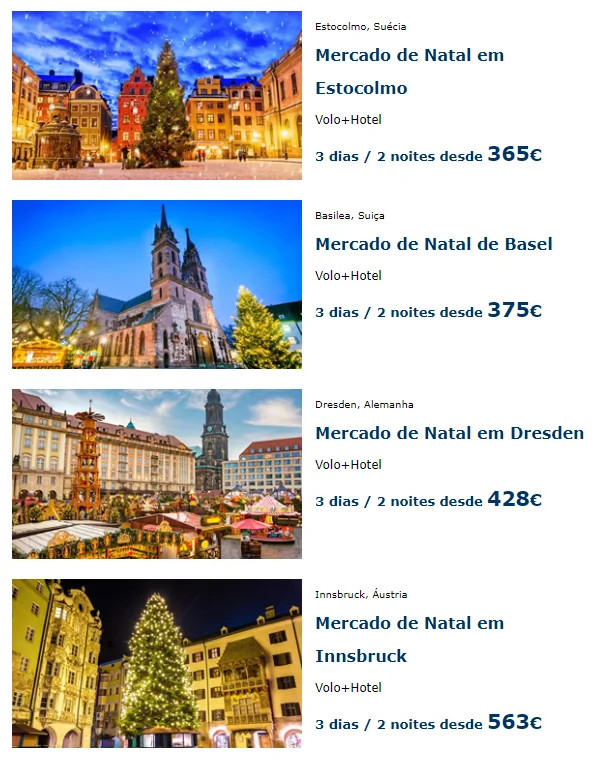The width and height of the screenshot is (605, 769).
Task: View the Mercado de Natal de Basel package
Action: click(x=433, y=244)
